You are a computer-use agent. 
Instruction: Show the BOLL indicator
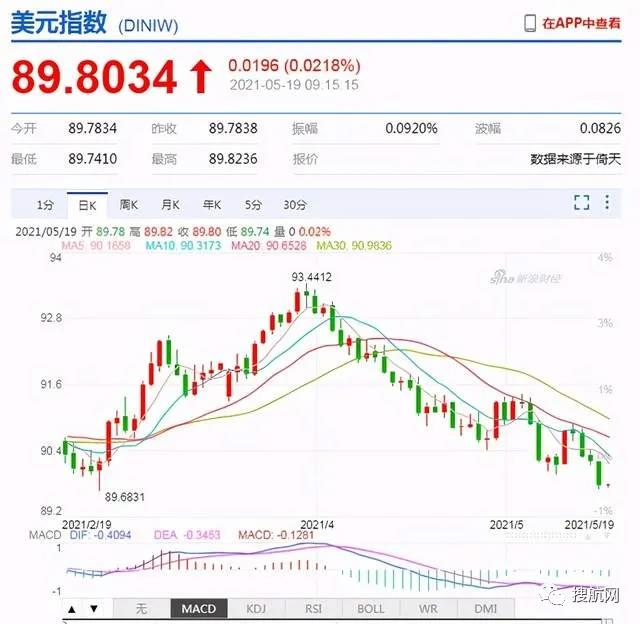[371, 608]
